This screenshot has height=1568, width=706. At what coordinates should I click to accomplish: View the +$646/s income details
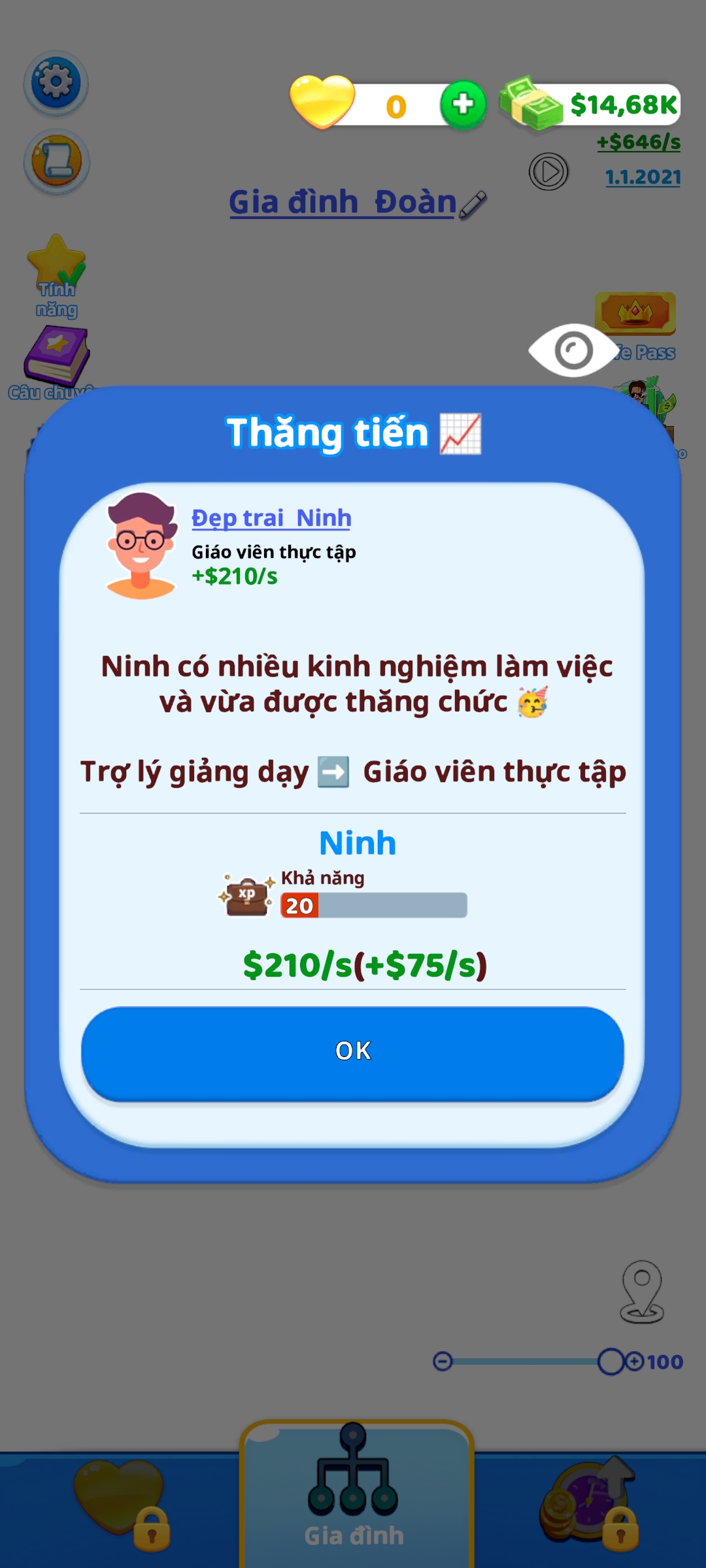638,142
